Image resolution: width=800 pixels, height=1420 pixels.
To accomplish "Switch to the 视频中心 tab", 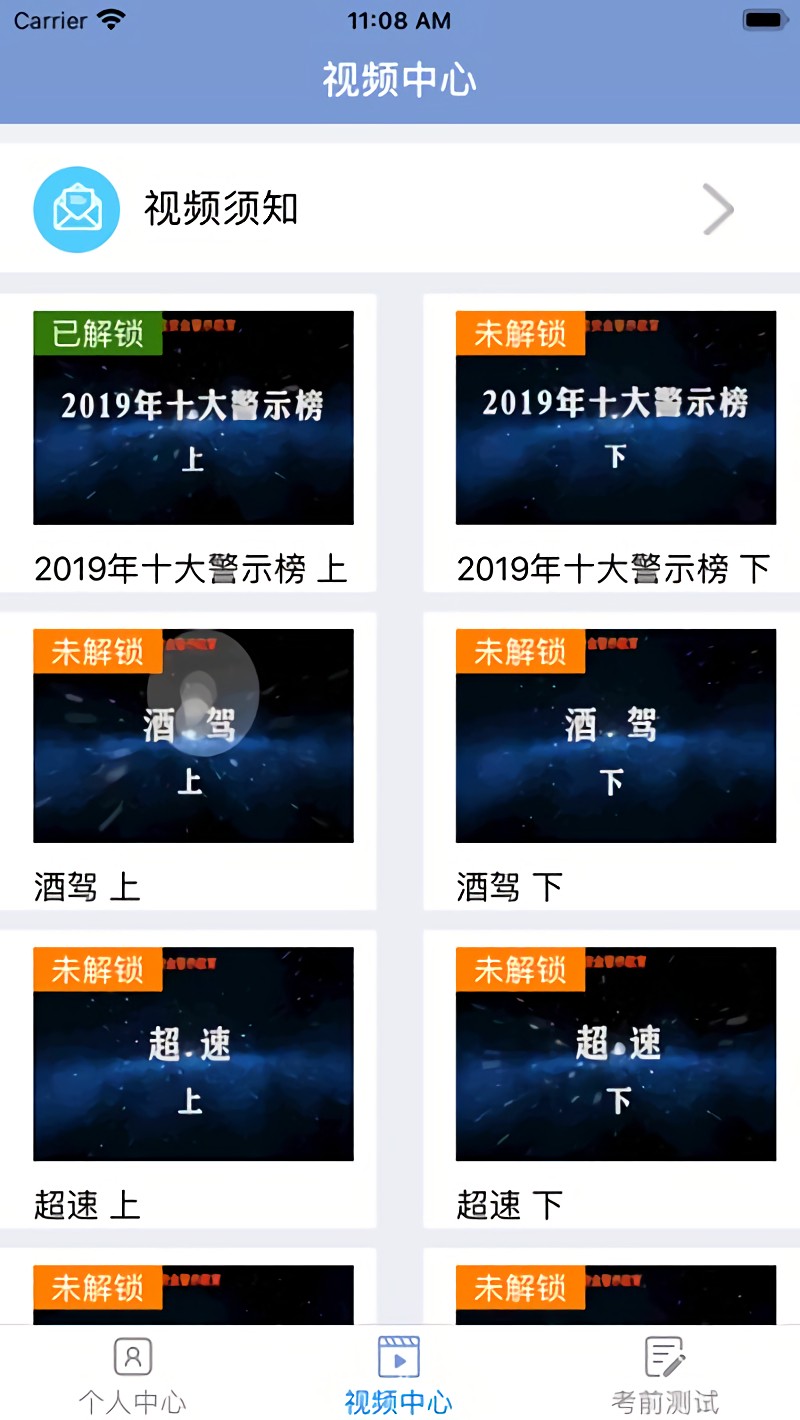I will (x=399, y=1375).
